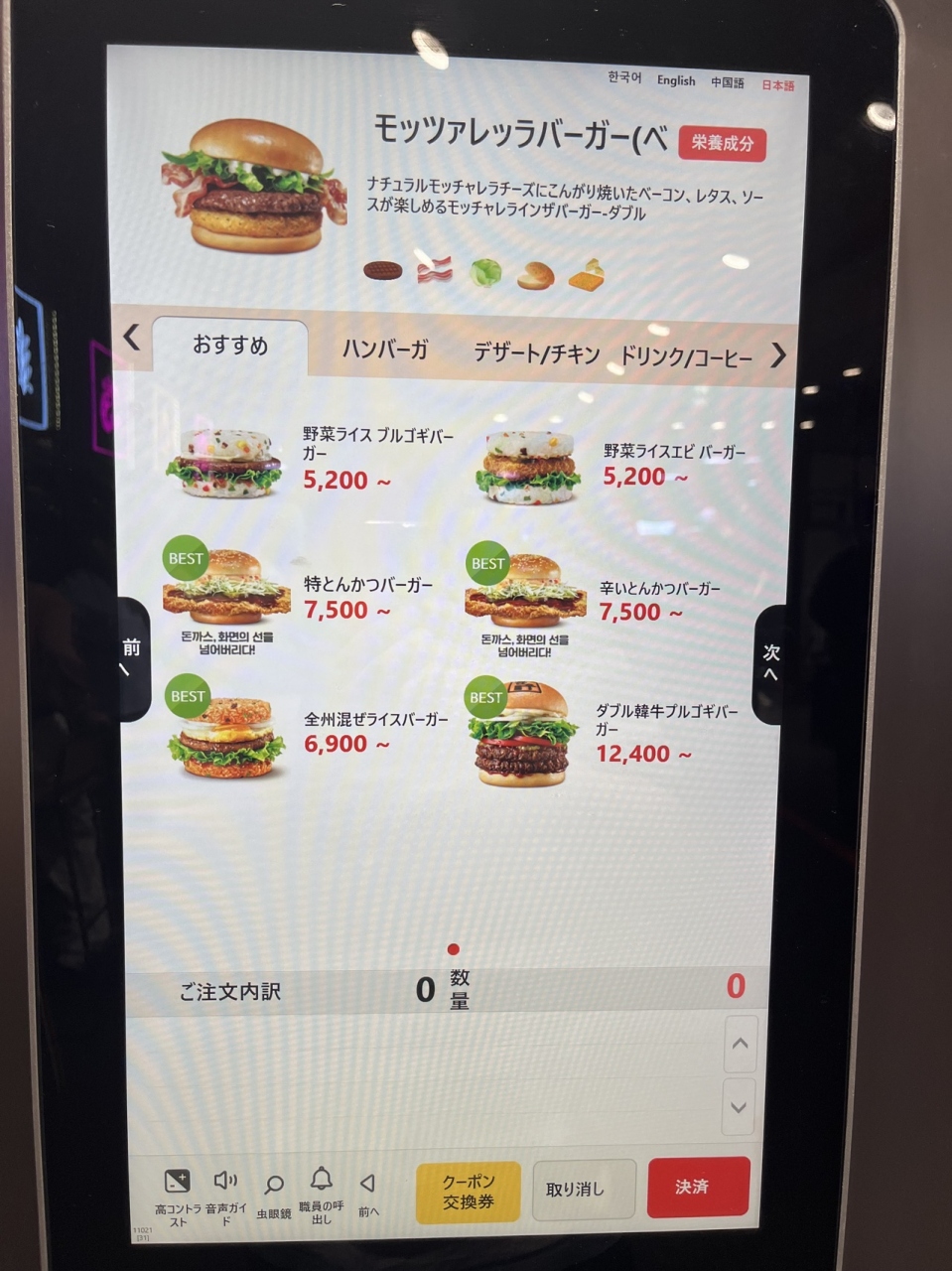Image resolution: width=952 pixels, height=1271 pixels.
Task: Proceed to 決済 payment
Action: (697, 1187)
